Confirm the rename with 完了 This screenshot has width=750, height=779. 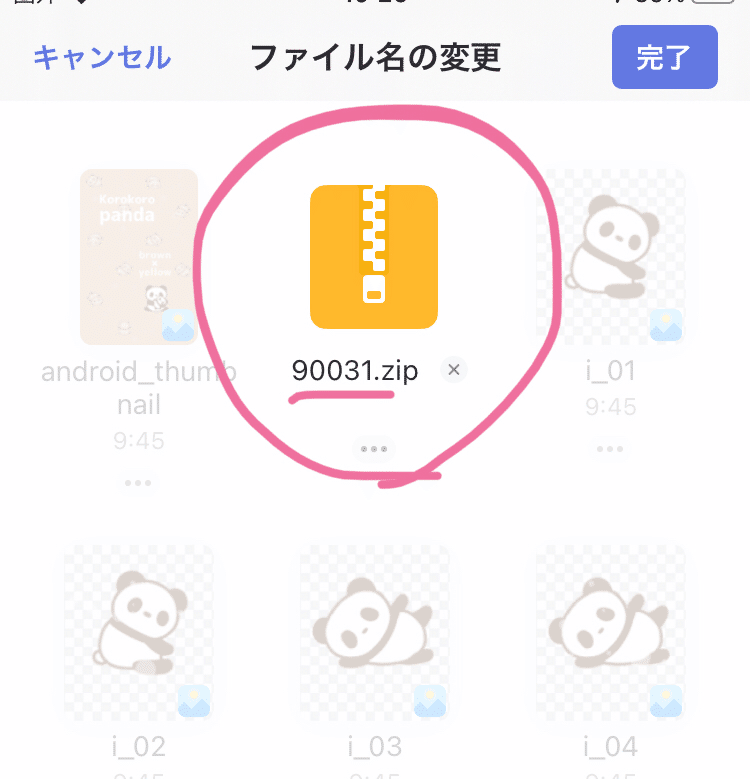tap(664, 58)
